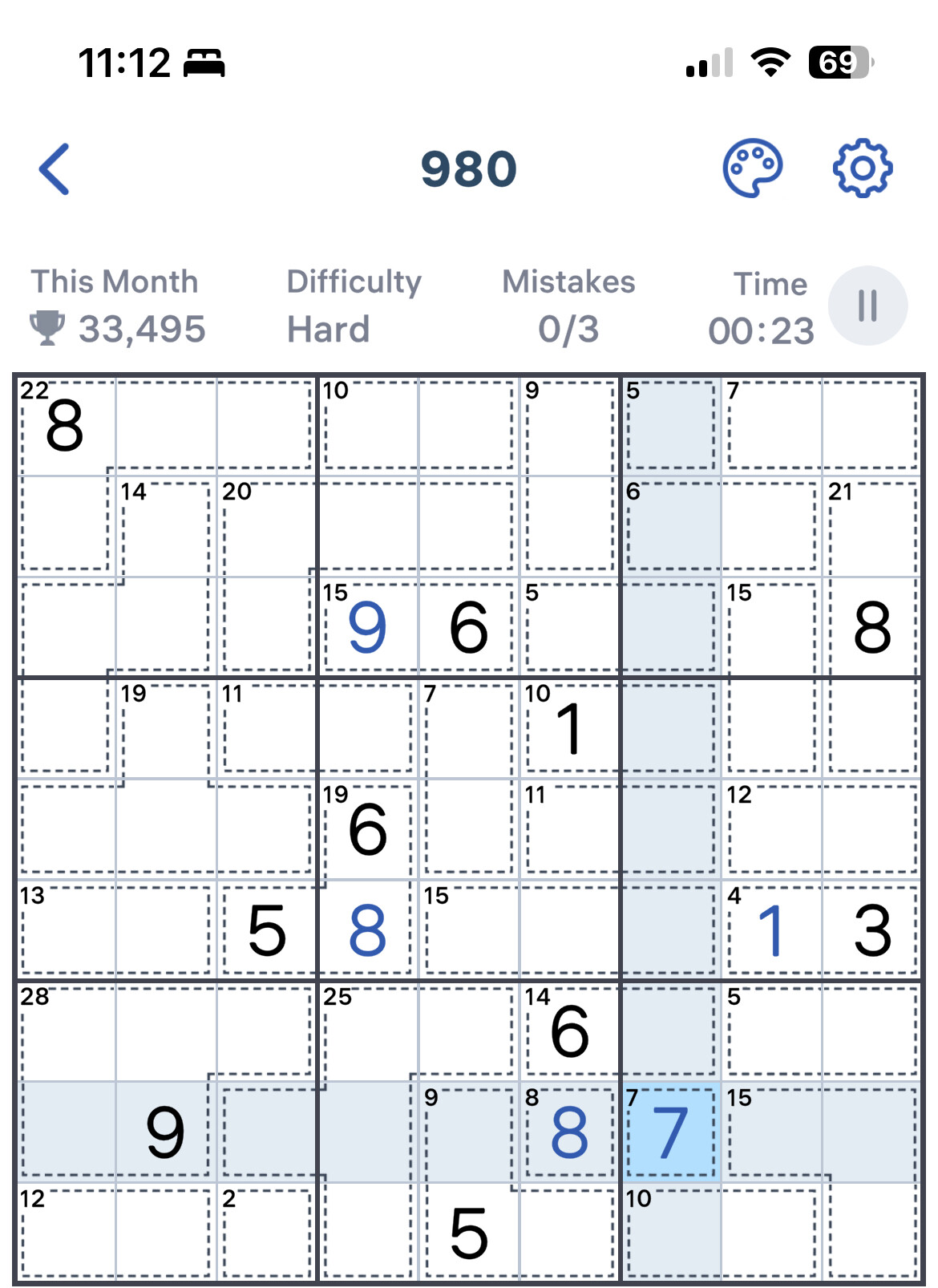Viewport: 938px width, 1288px height.
Task: Select the empty cell with cage sum 21
Action: click(872, 527)
